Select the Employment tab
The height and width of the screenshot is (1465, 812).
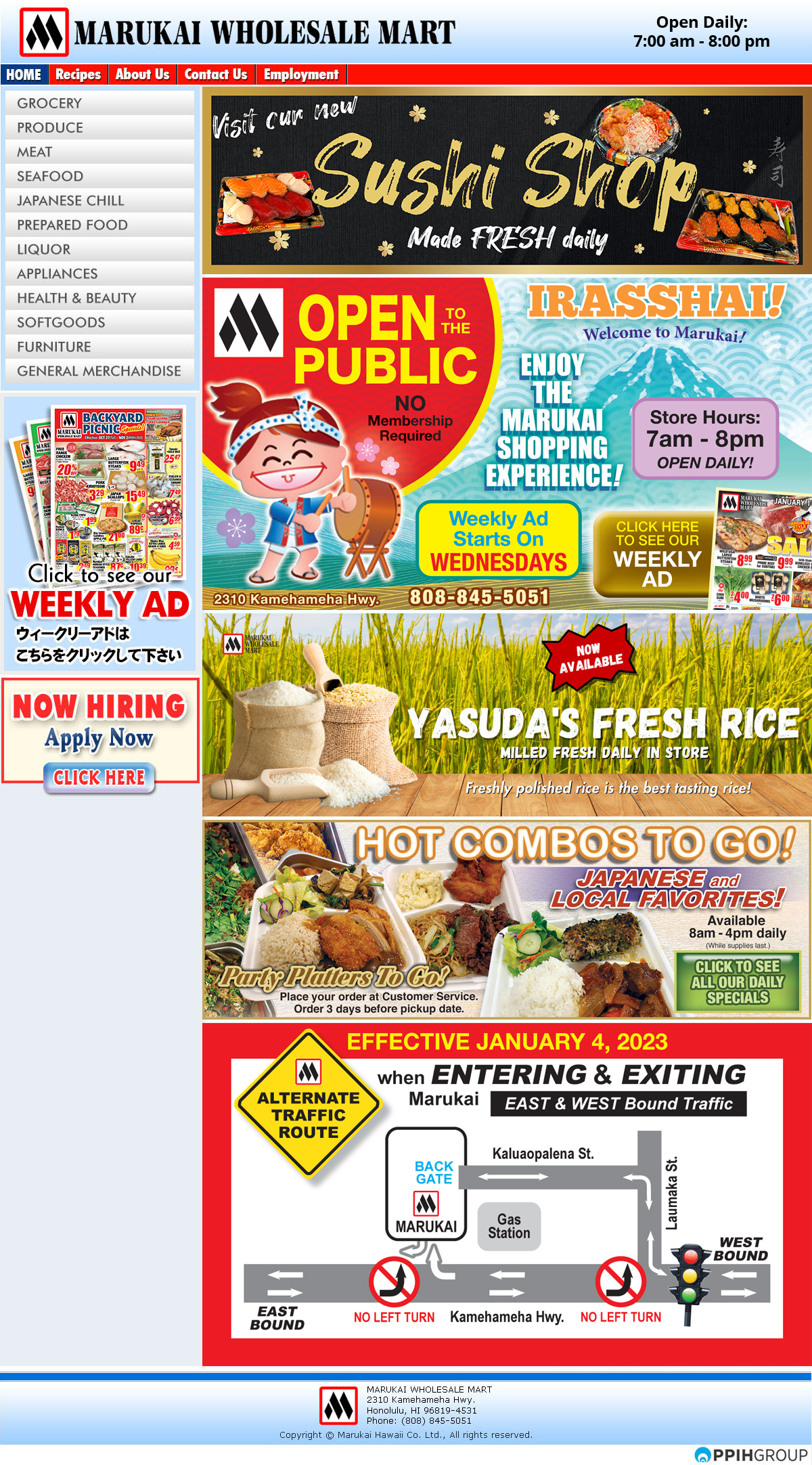[301, 74]
